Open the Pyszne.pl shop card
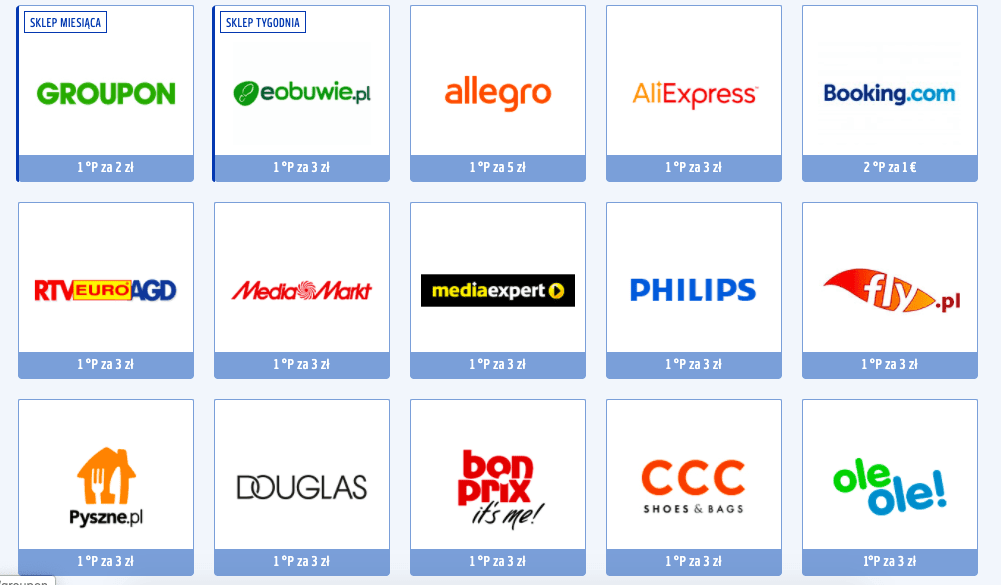The width and height of the screenshot is (1001, 585). pyautogui.click(x=106, y=488)
